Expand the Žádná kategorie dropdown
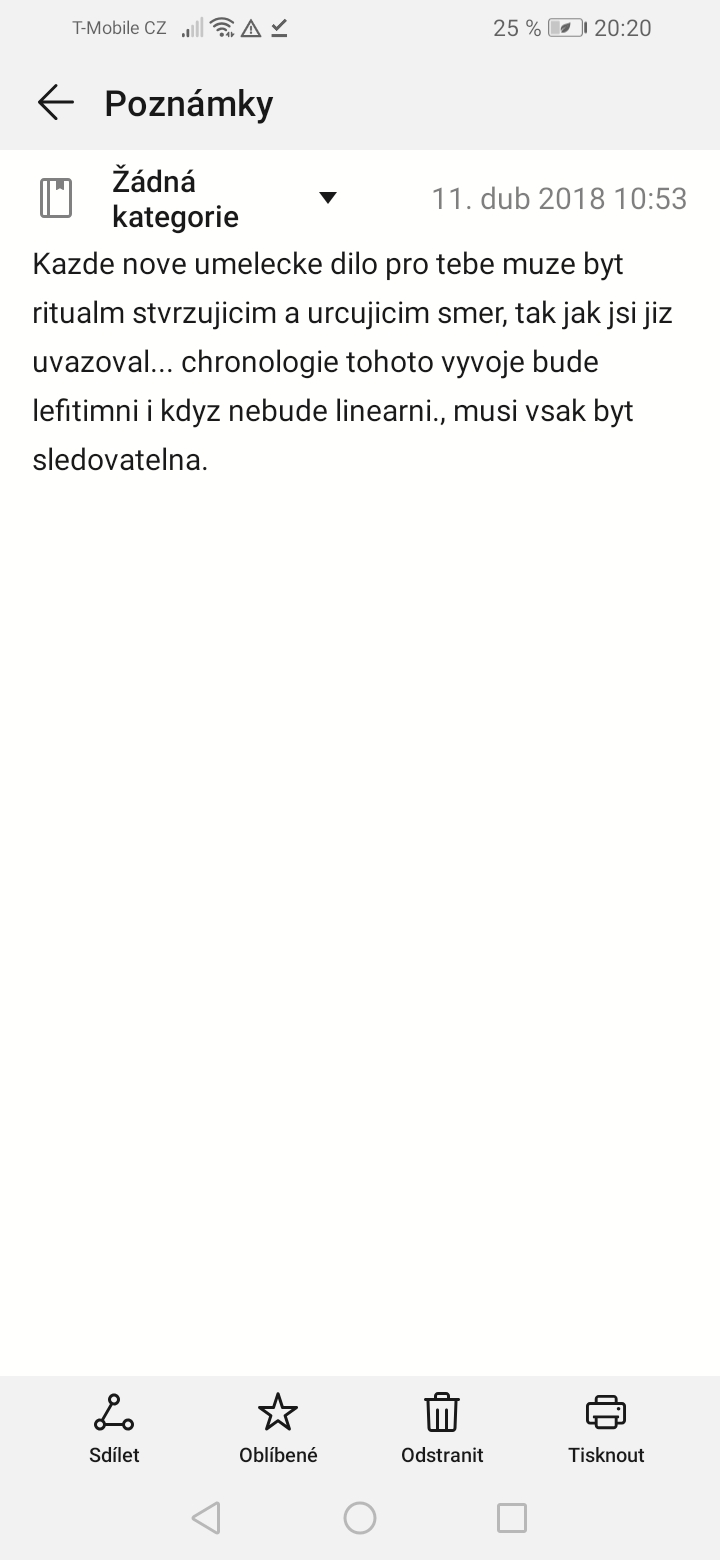 click(327, 198)
